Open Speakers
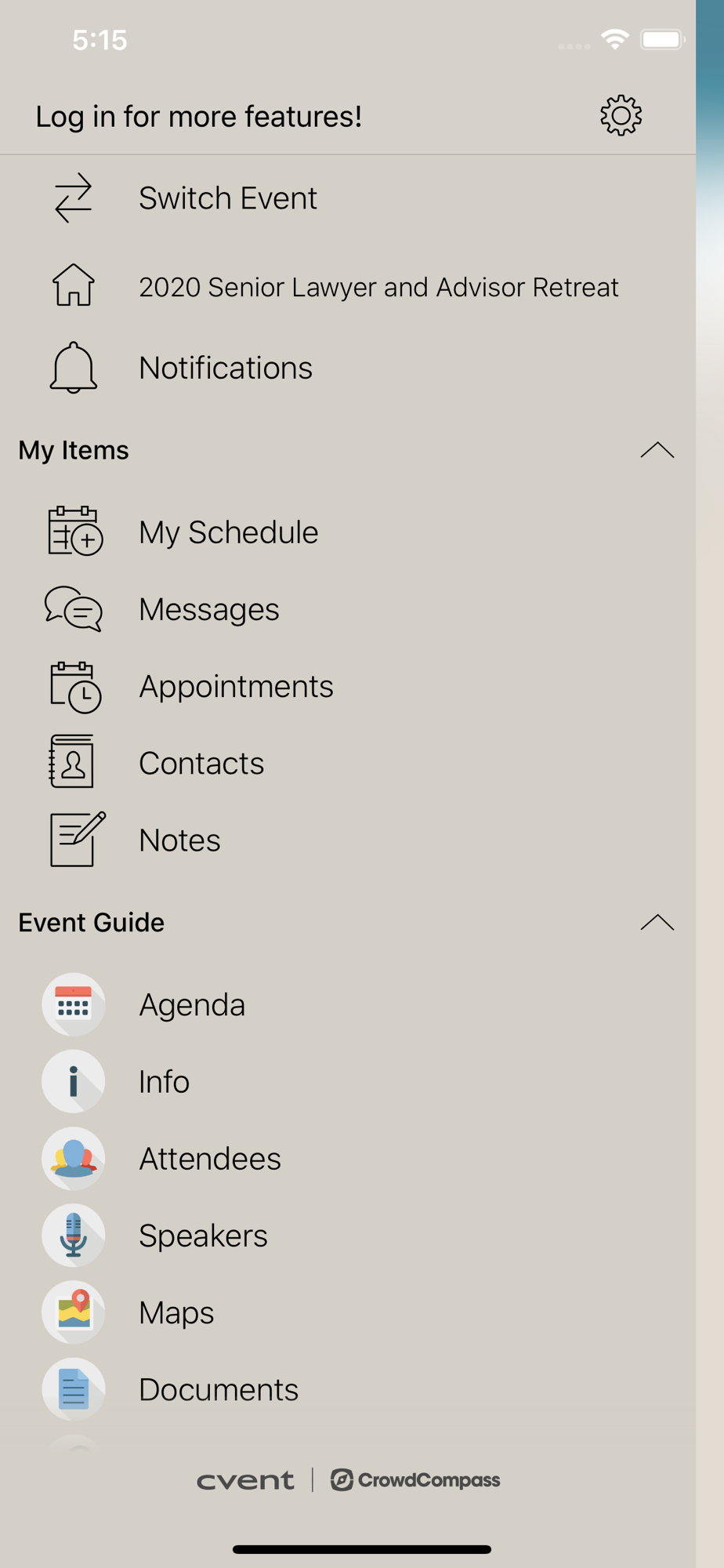 348,1235
